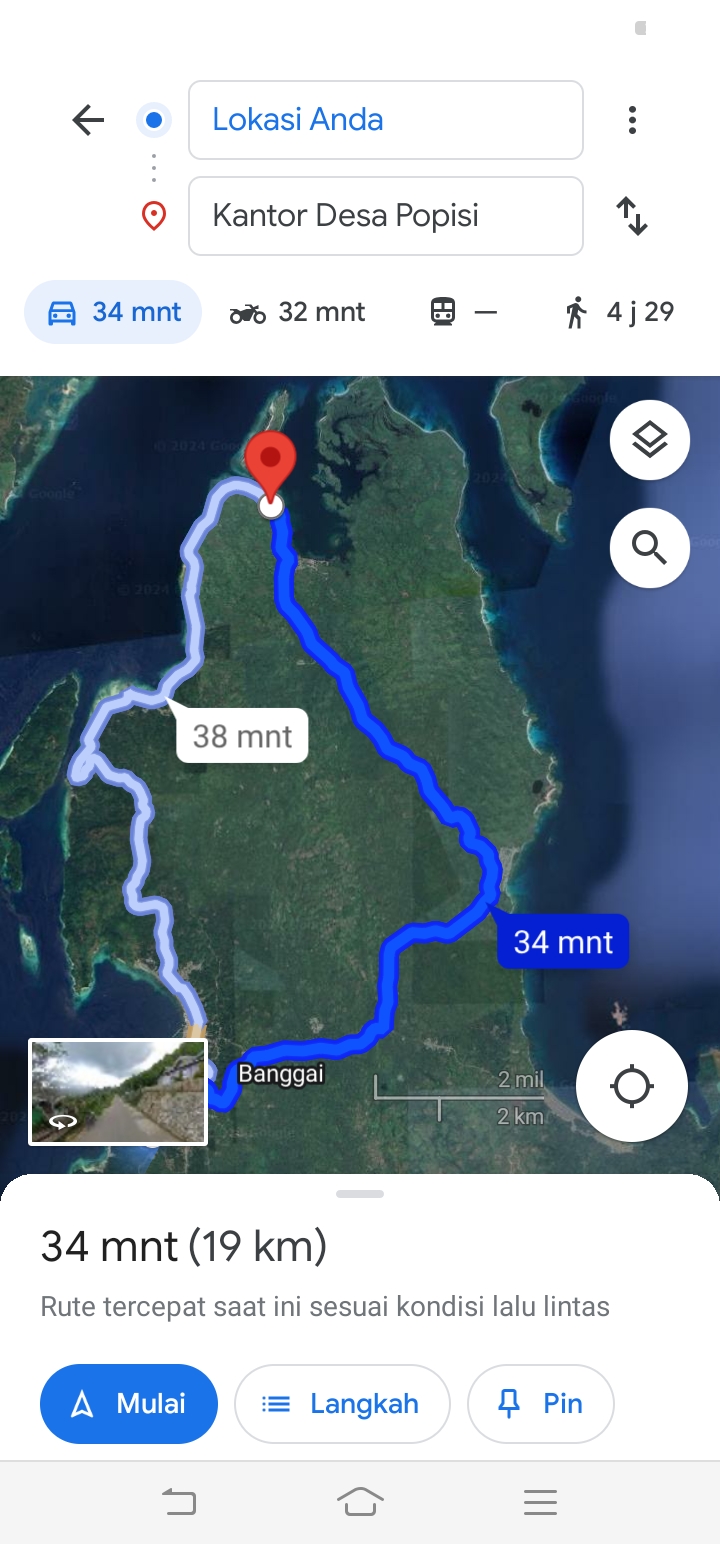Switch to the public transit mode
The height and width of the screenshot is (1544, 720).
(463, 312)
